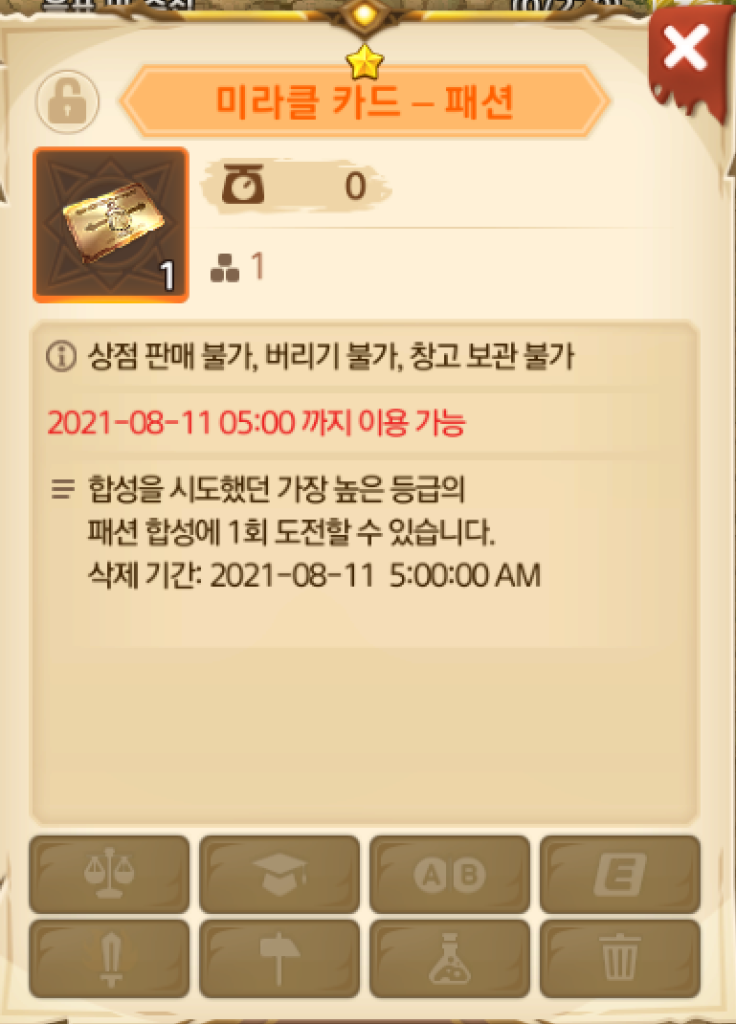Tap the trash can discard button
The image size is (736, 1024).
coord(619,958)
